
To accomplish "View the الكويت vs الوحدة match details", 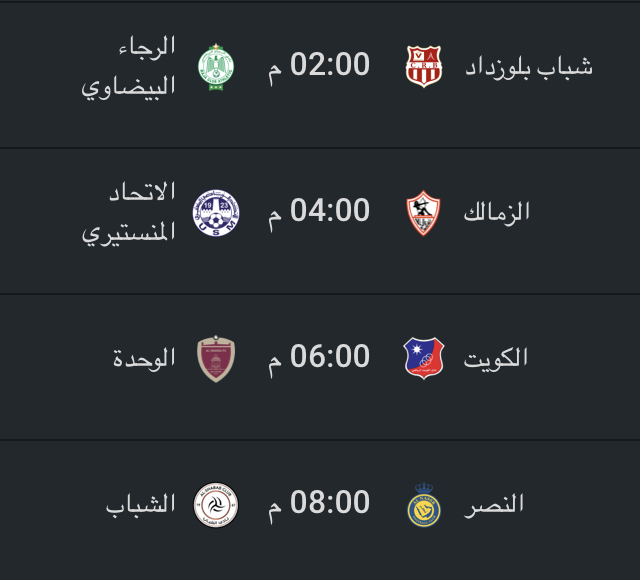I will pos(320,358).
